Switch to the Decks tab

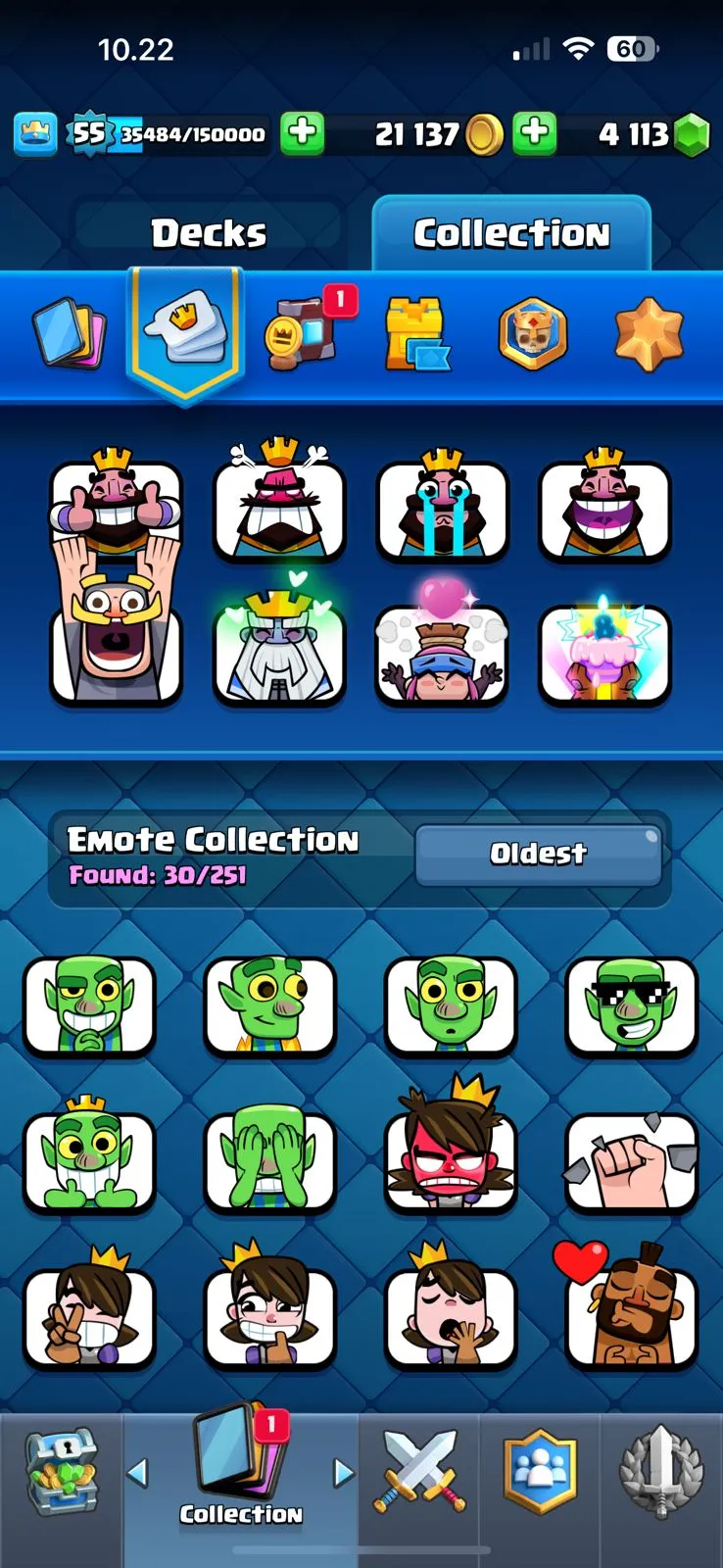(208, 233)
